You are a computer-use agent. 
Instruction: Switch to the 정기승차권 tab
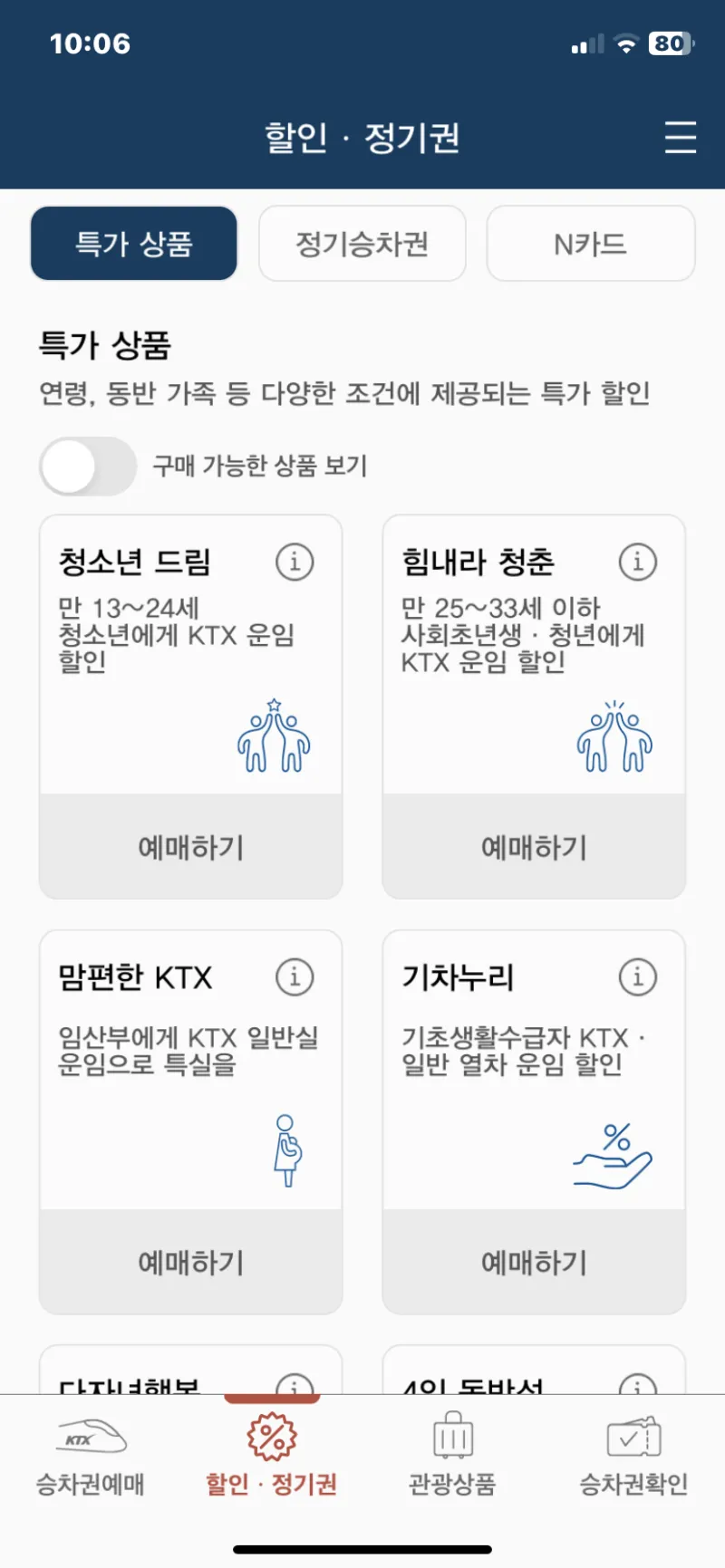[x=362, y=244]
